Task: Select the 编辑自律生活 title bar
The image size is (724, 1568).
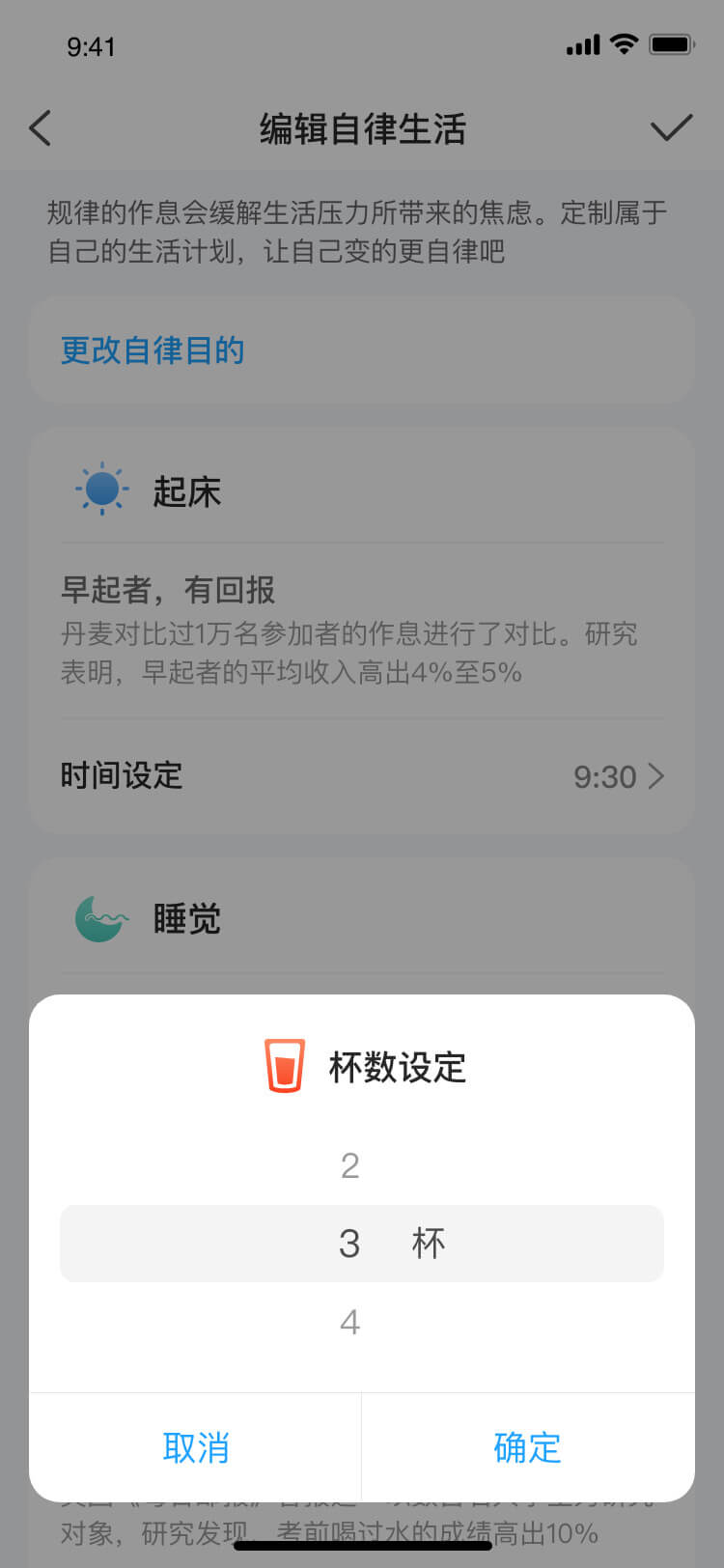Action: tap(362, 127)
